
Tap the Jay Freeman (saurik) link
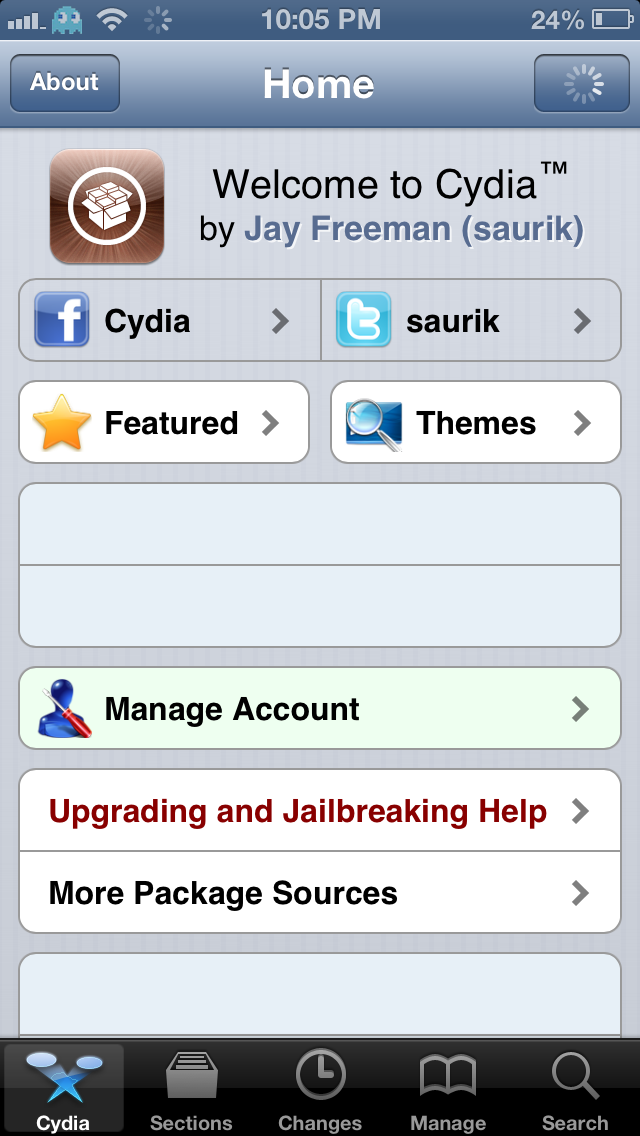click(x=413, y=229)
